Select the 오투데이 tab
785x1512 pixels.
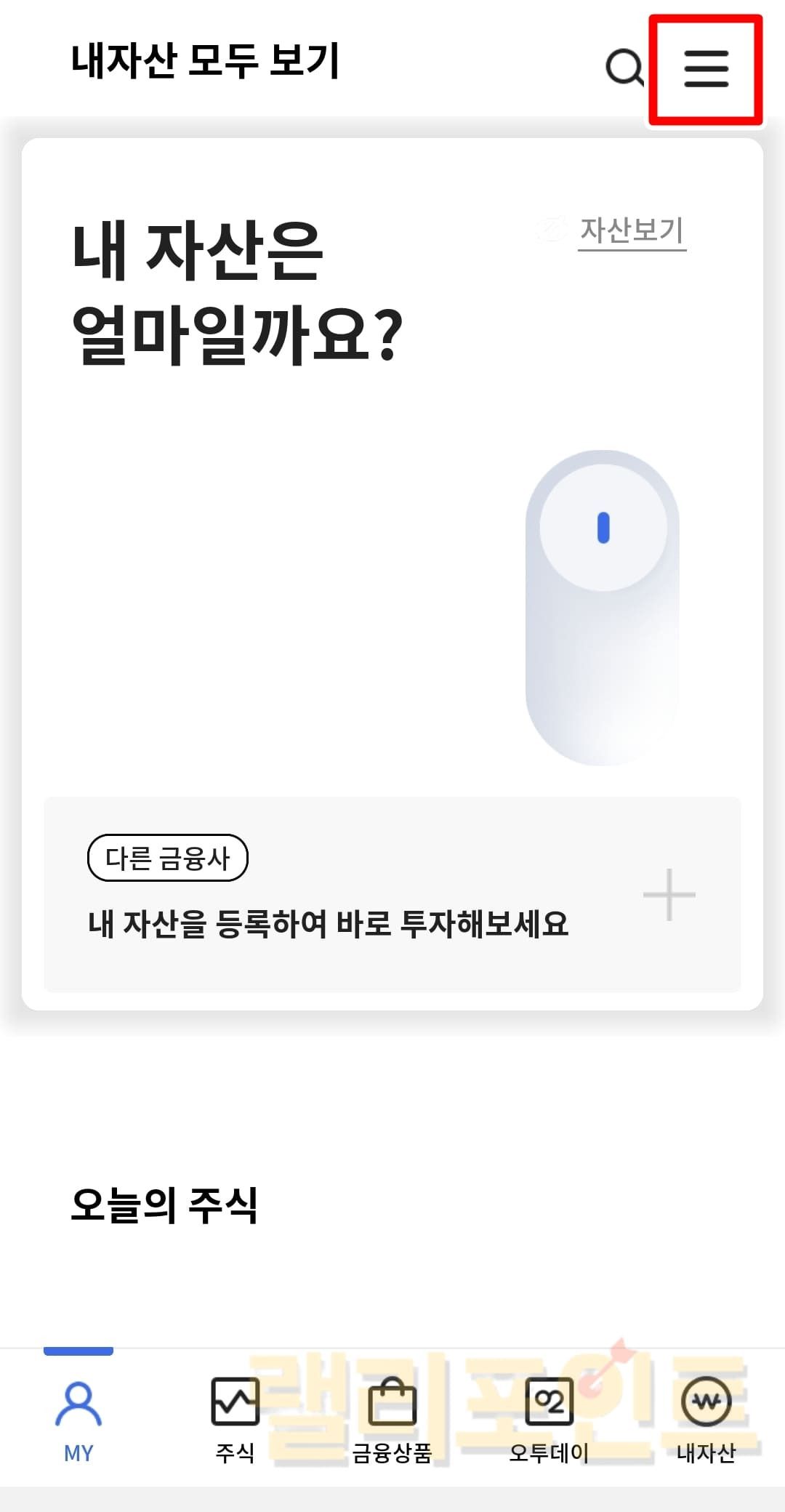coord(549,1421)
